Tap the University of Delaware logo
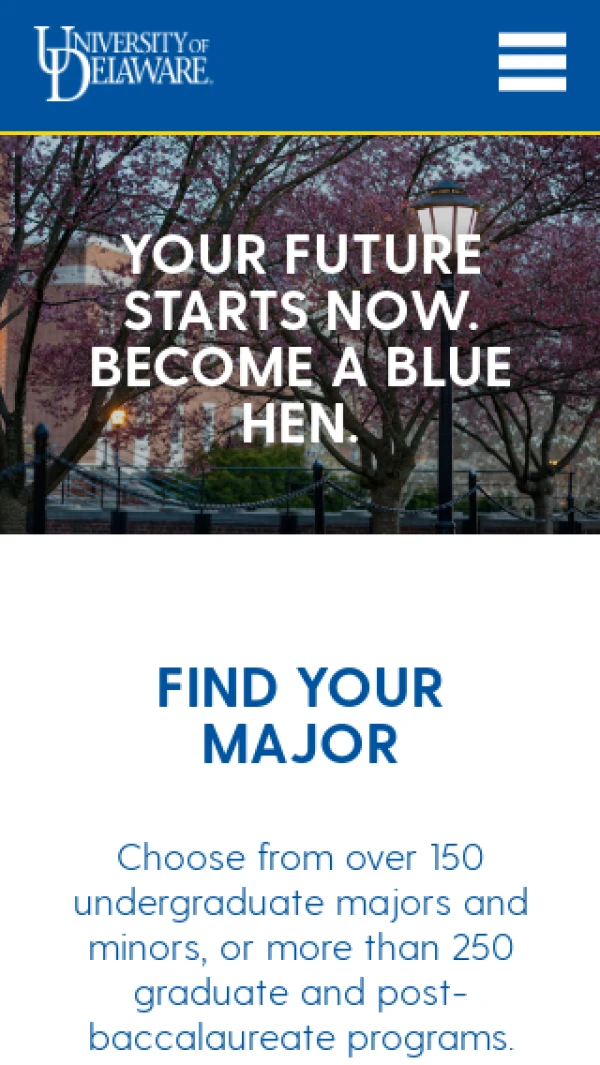The image size is (600, 1065). (x=122, y=62)
